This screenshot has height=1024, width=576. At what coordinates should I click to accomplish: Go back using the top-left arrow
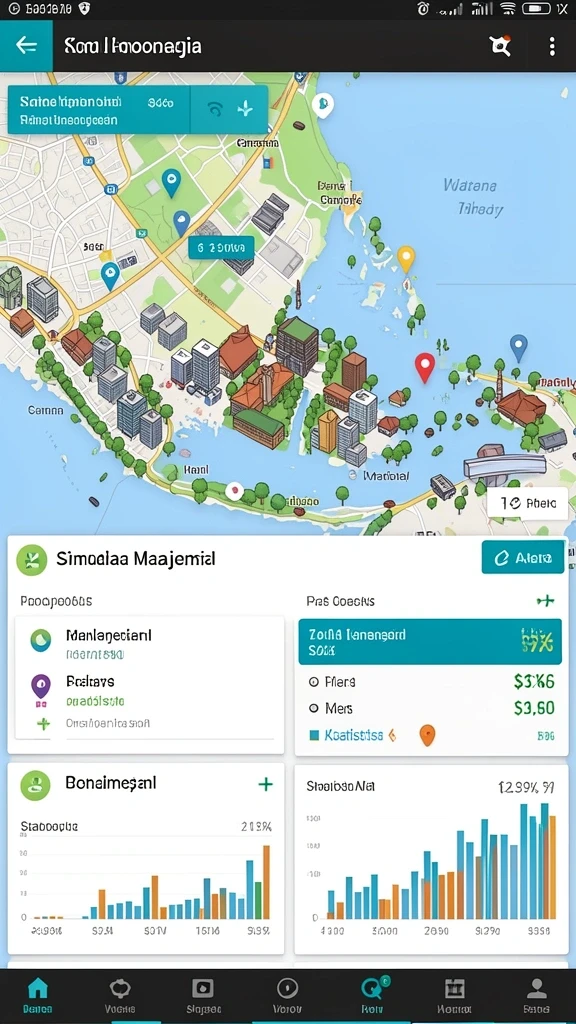(26, 46)
